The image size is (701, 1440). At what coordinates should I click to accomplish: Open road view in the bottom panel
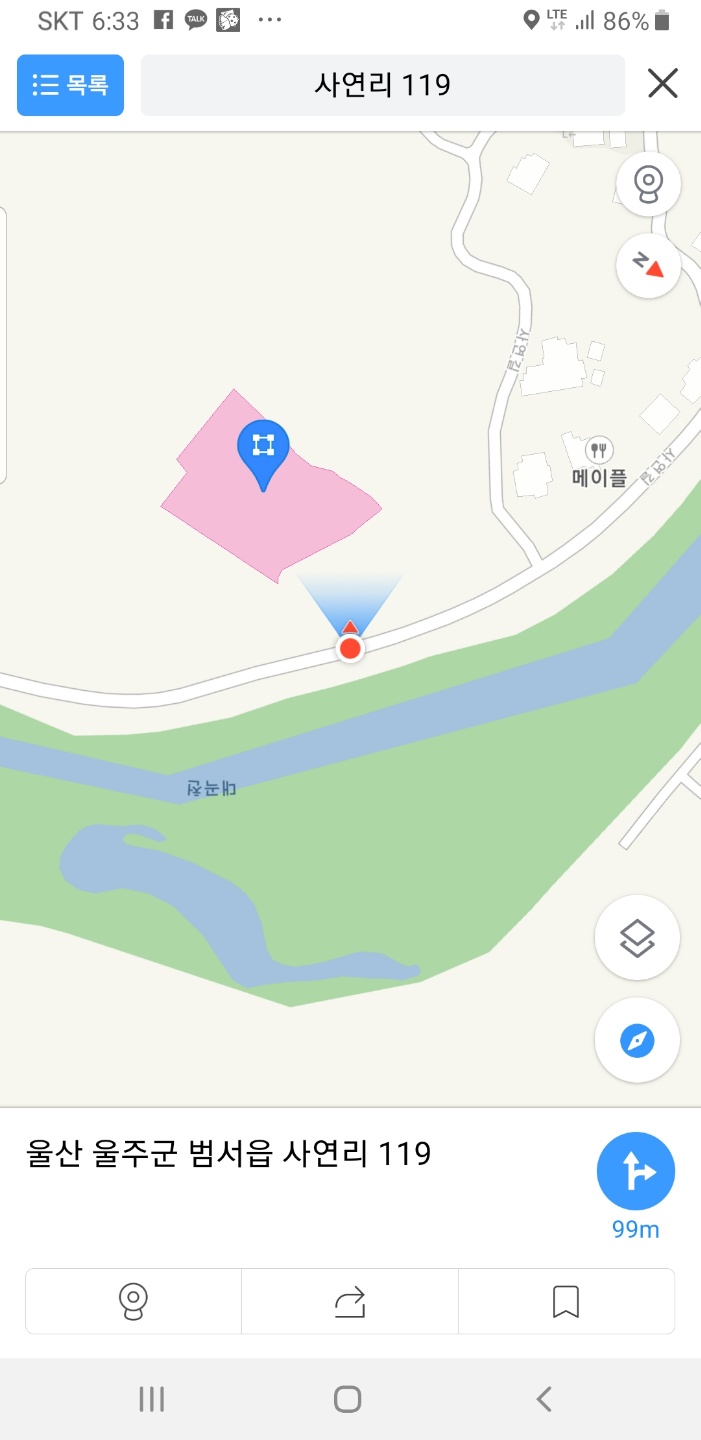tap(133, 1301)
